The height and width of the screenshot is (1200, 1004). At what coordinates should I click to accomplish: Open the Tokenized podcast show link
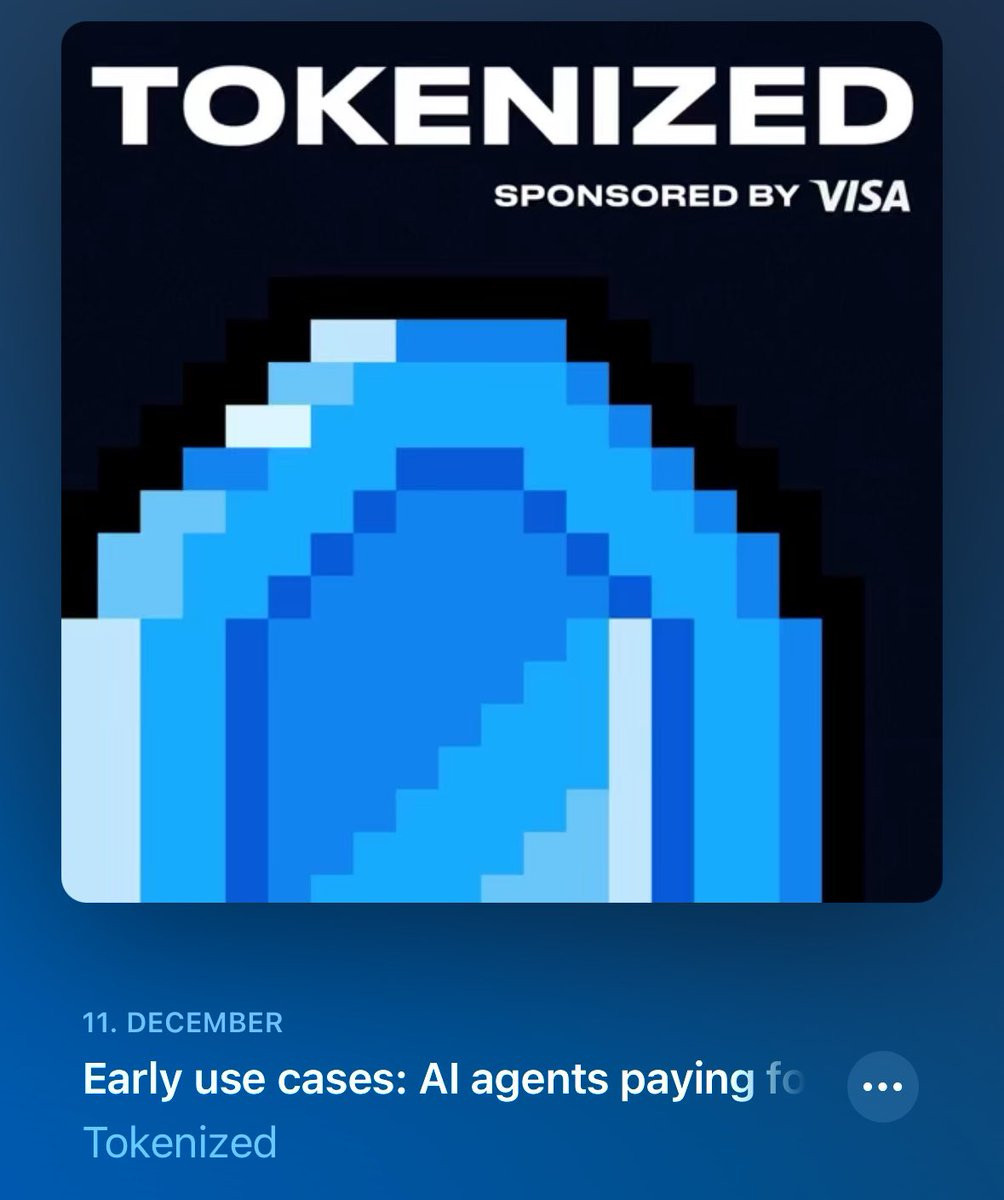(x=180, y=1142)
